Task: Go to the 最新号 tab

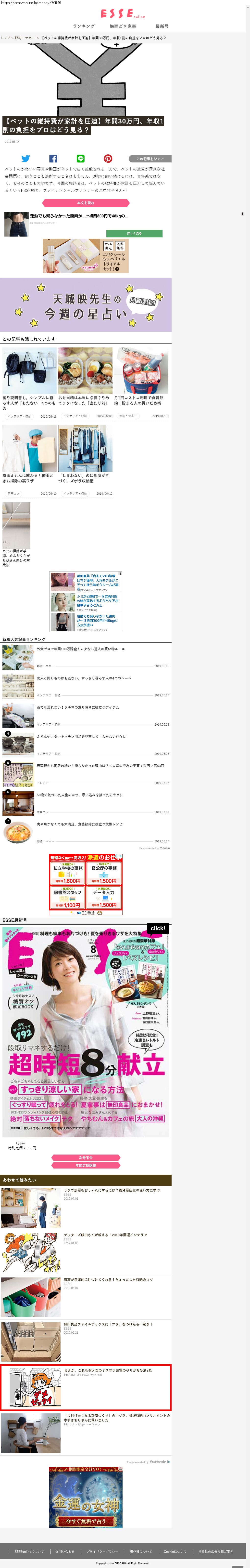Action: 162,26
